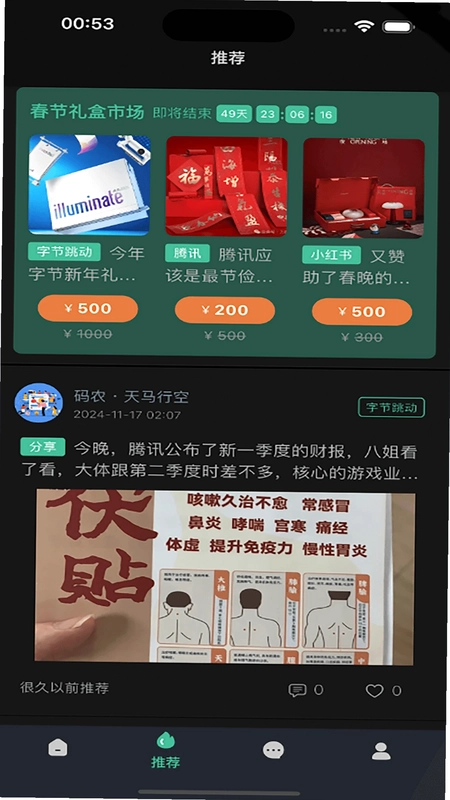Tap the ¥200 price button
The width and height of the screenshot is (450, 800).
click(225, 310)
